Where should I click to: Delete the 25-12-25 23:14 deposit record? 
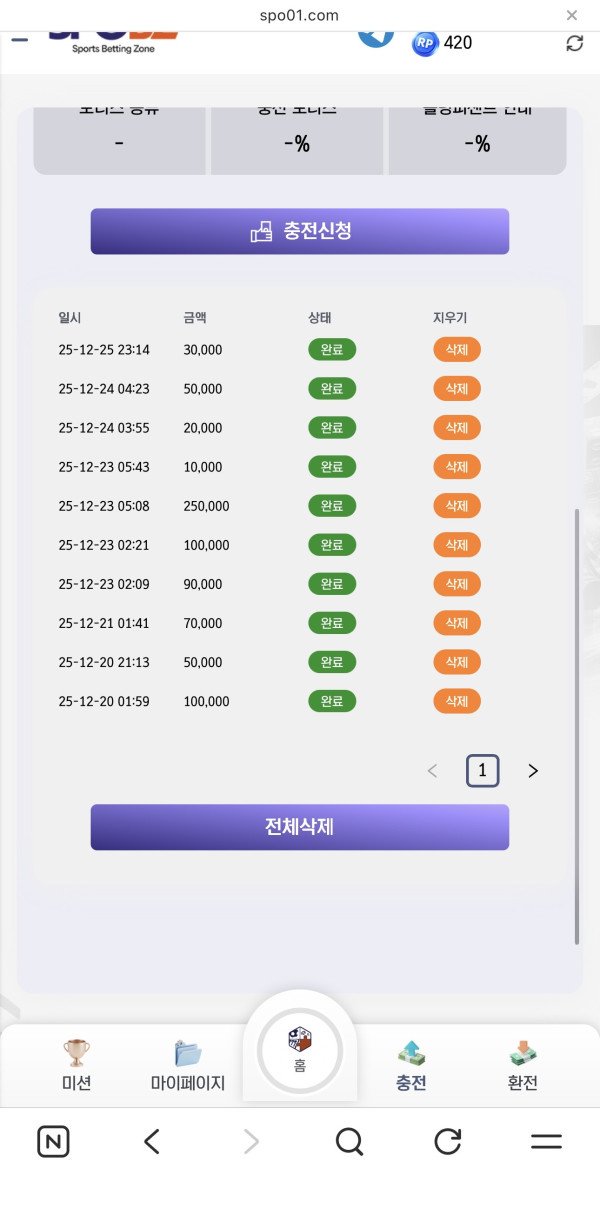[457, 350]
